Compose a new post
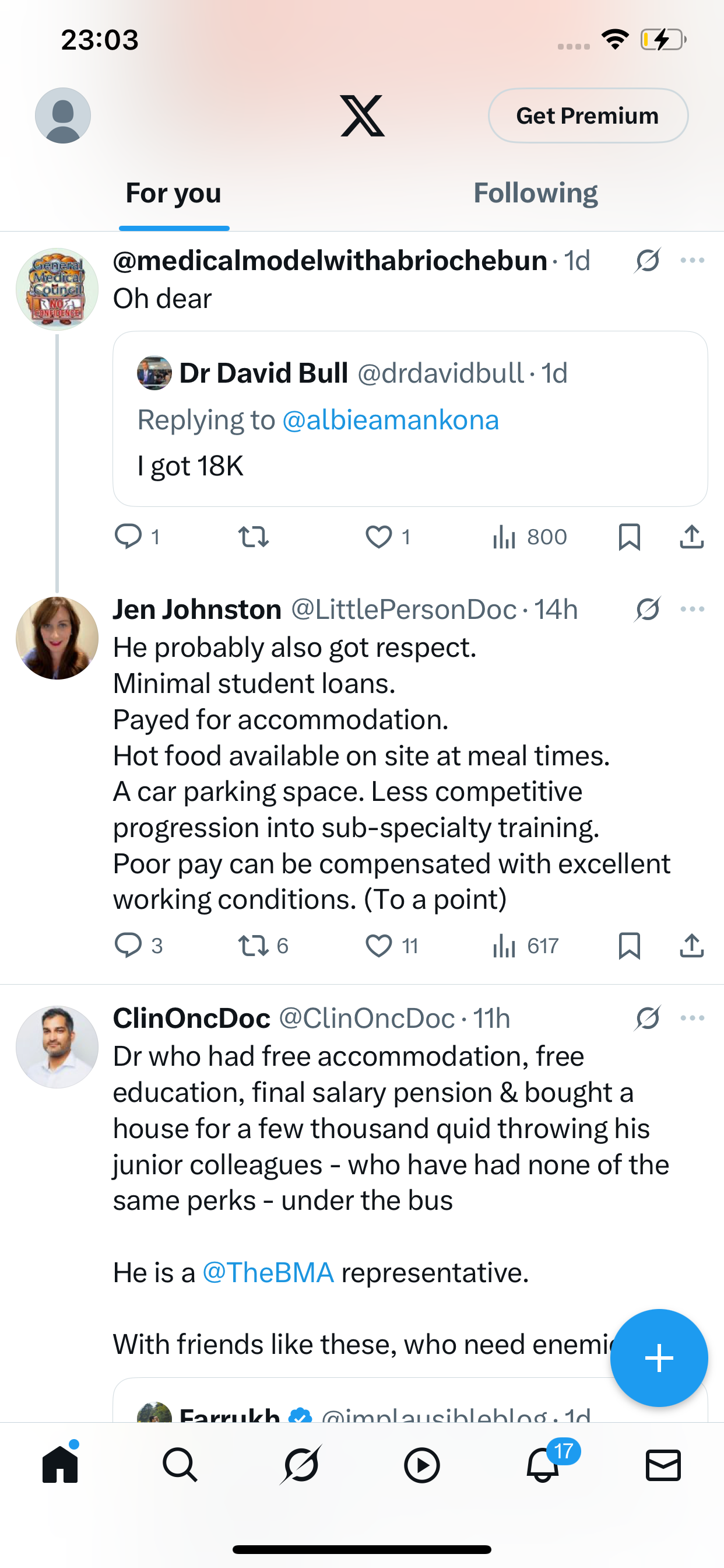Image resolution: width=724 pixels, height=1568 pixels. tap(659, 1357)
